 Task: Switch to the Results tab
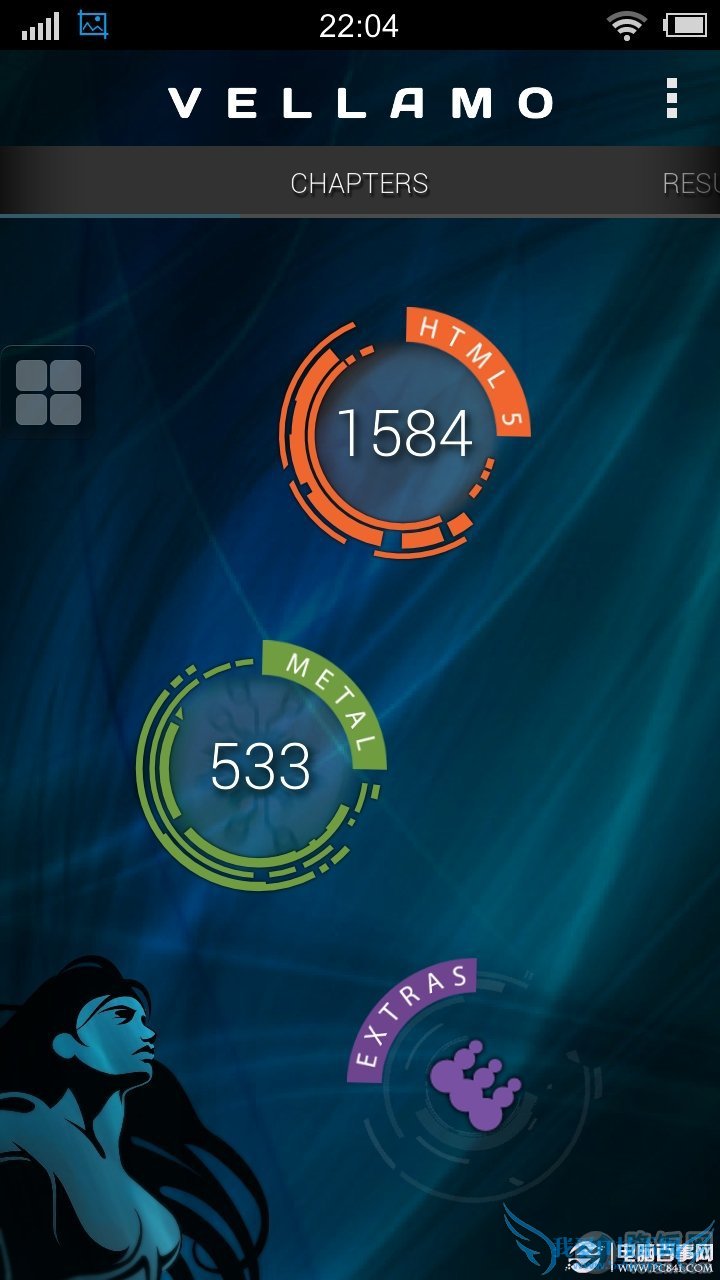click(690, 184)
